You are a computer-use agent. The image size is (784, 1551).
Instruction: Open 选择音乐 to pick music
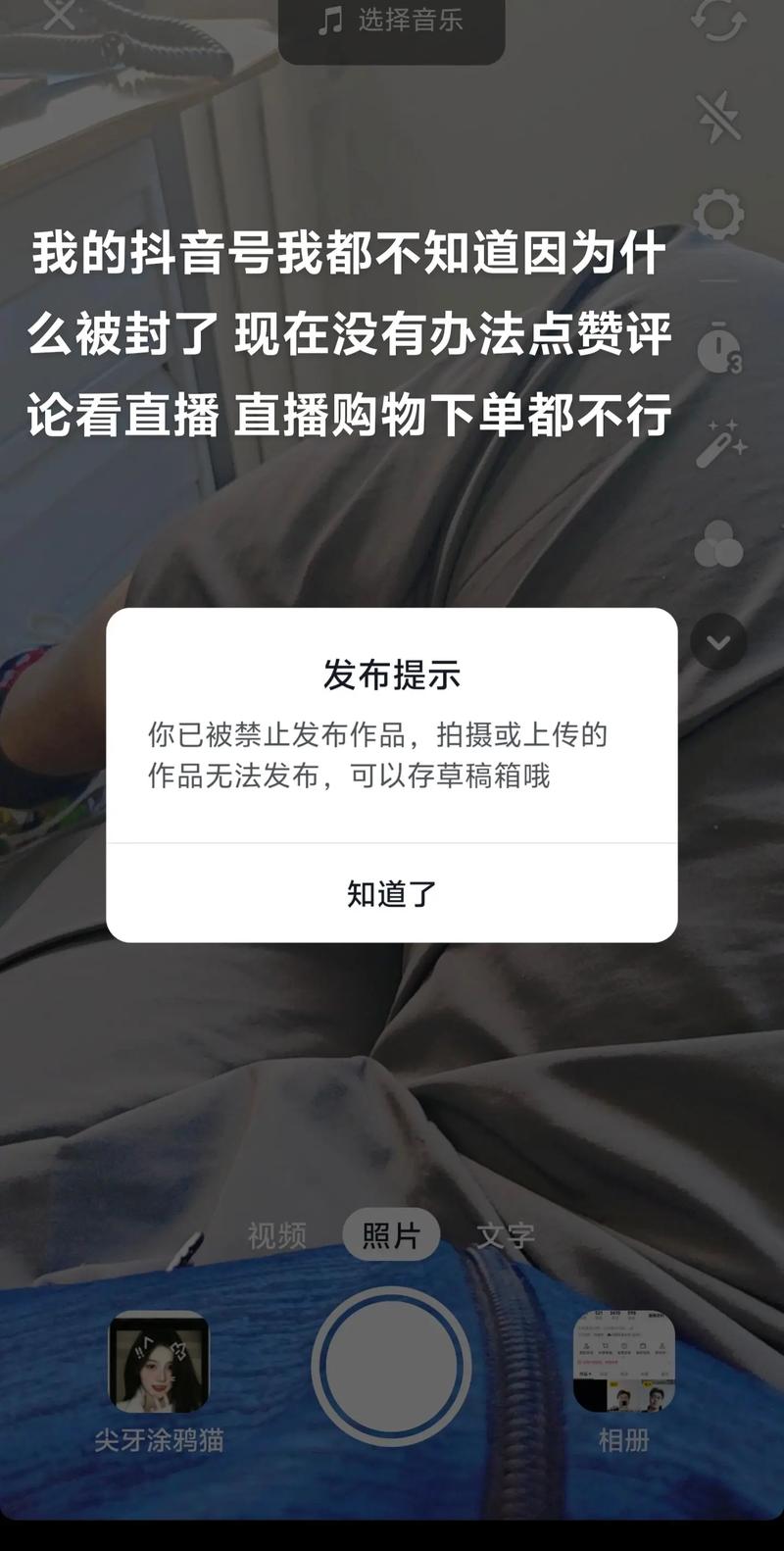[x=392, y=21]
